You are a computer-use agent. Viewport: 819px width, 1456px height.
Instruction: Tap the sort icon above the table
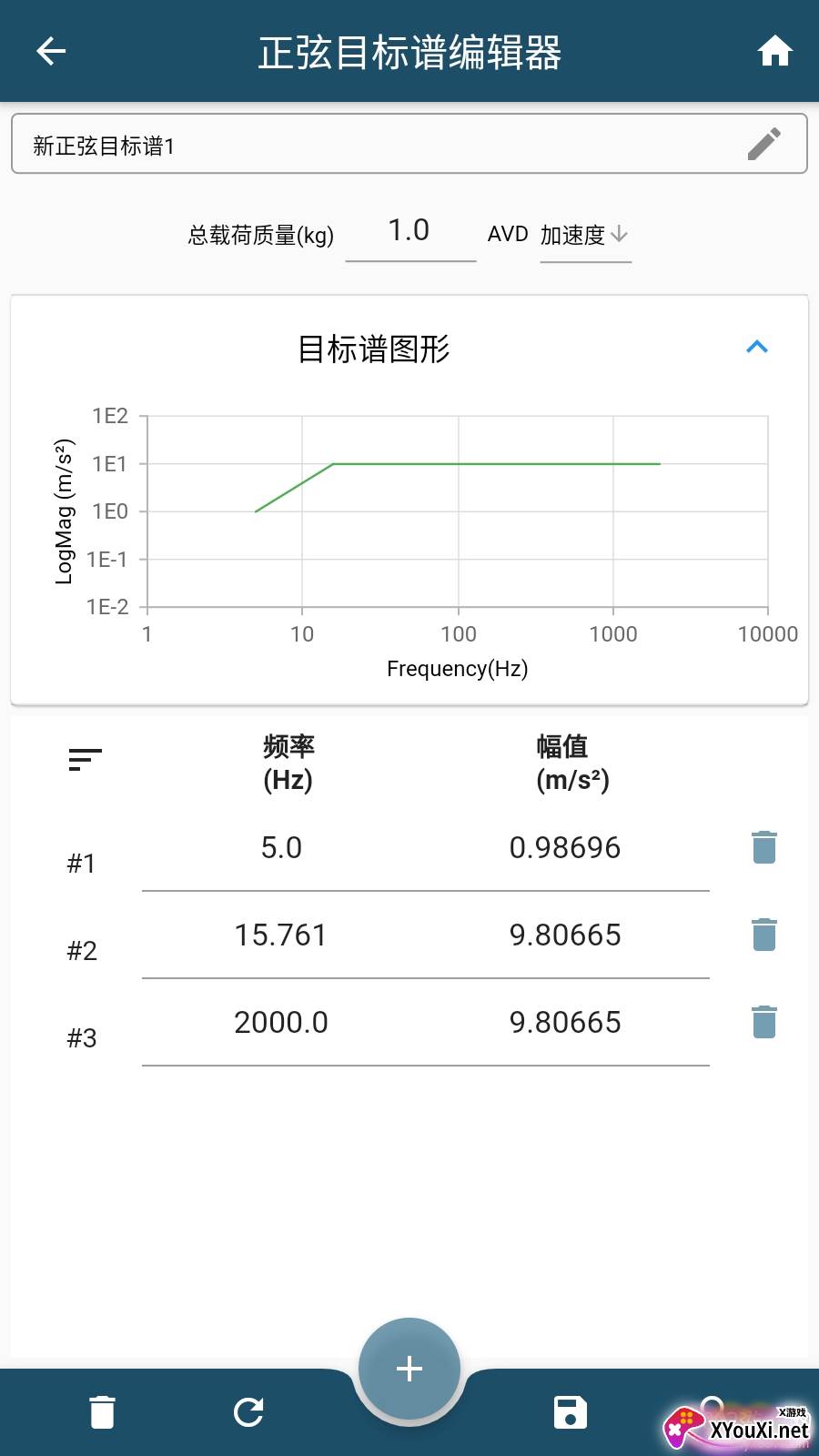[85, 759]
